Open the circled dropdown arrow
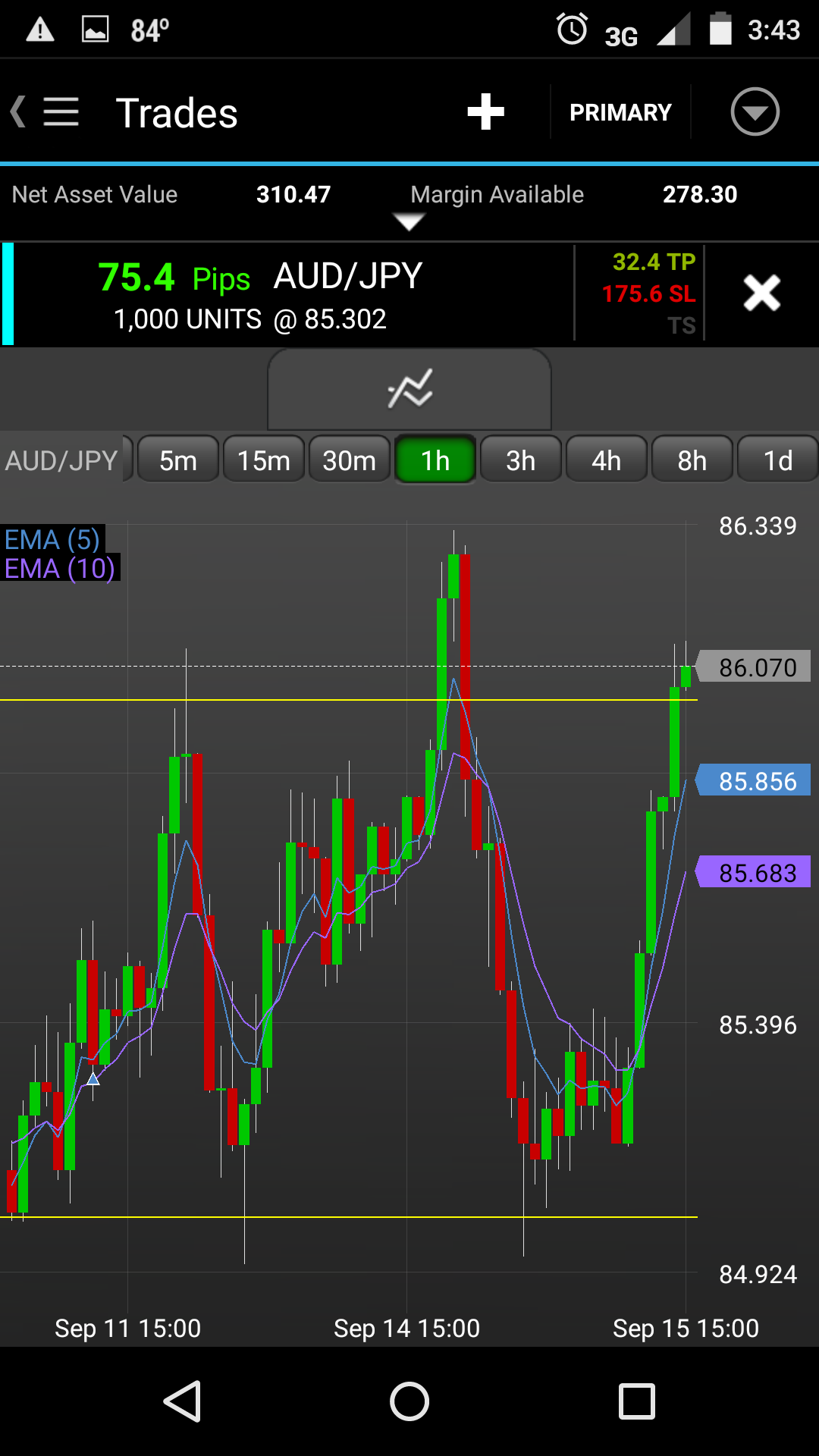Image resolution: width=819 pixels, height=1456 pixels. click(x=755, y=112)
